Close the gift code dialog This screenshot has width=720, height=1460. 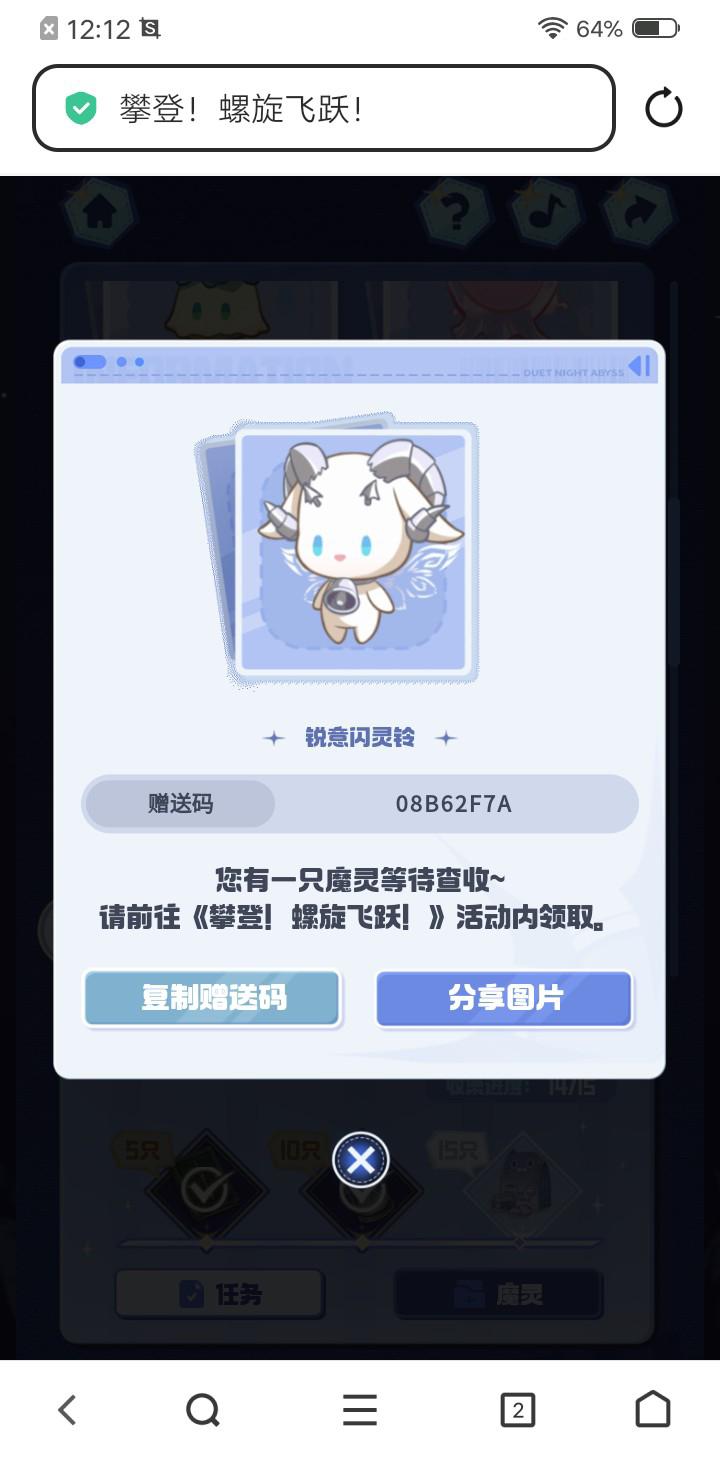click(360, 1160)
